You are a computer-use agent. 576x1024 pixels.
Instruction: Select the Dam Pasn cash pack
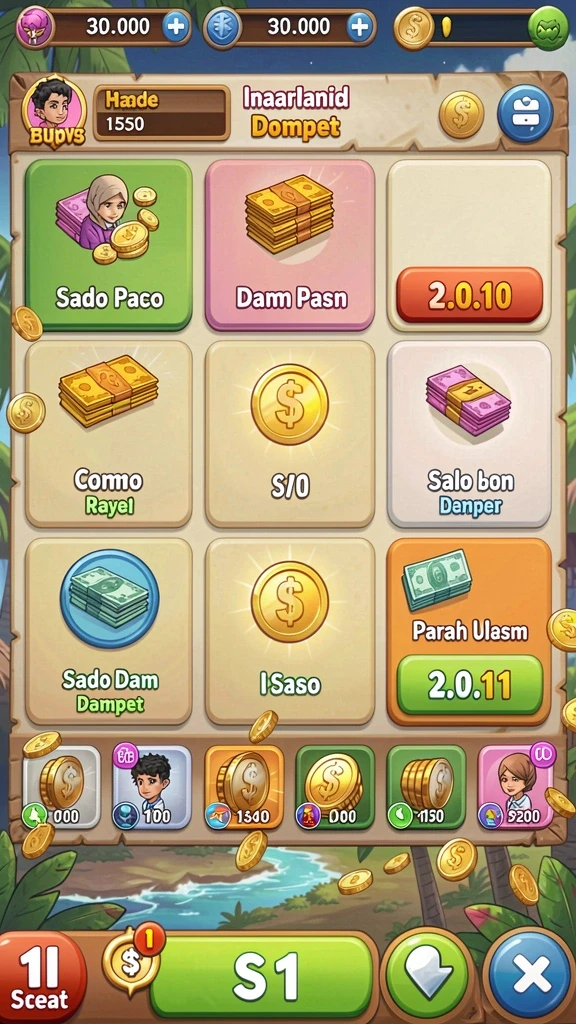tap(290, 245)
